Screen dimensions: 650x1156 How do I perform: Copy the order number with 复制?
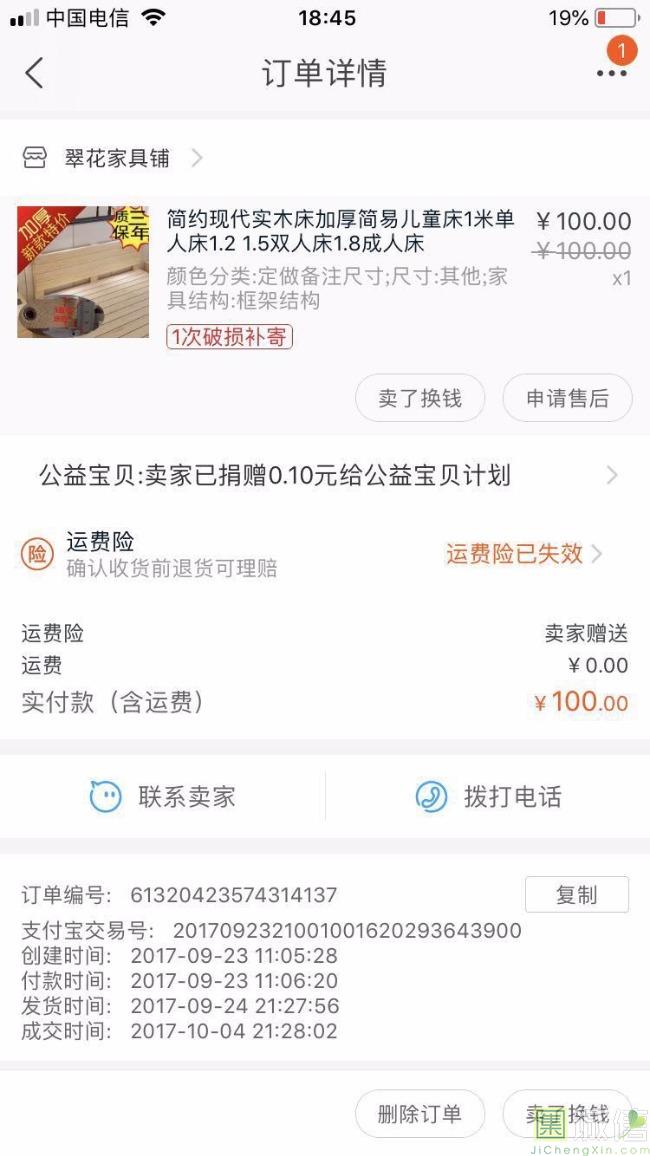[576, 895]
